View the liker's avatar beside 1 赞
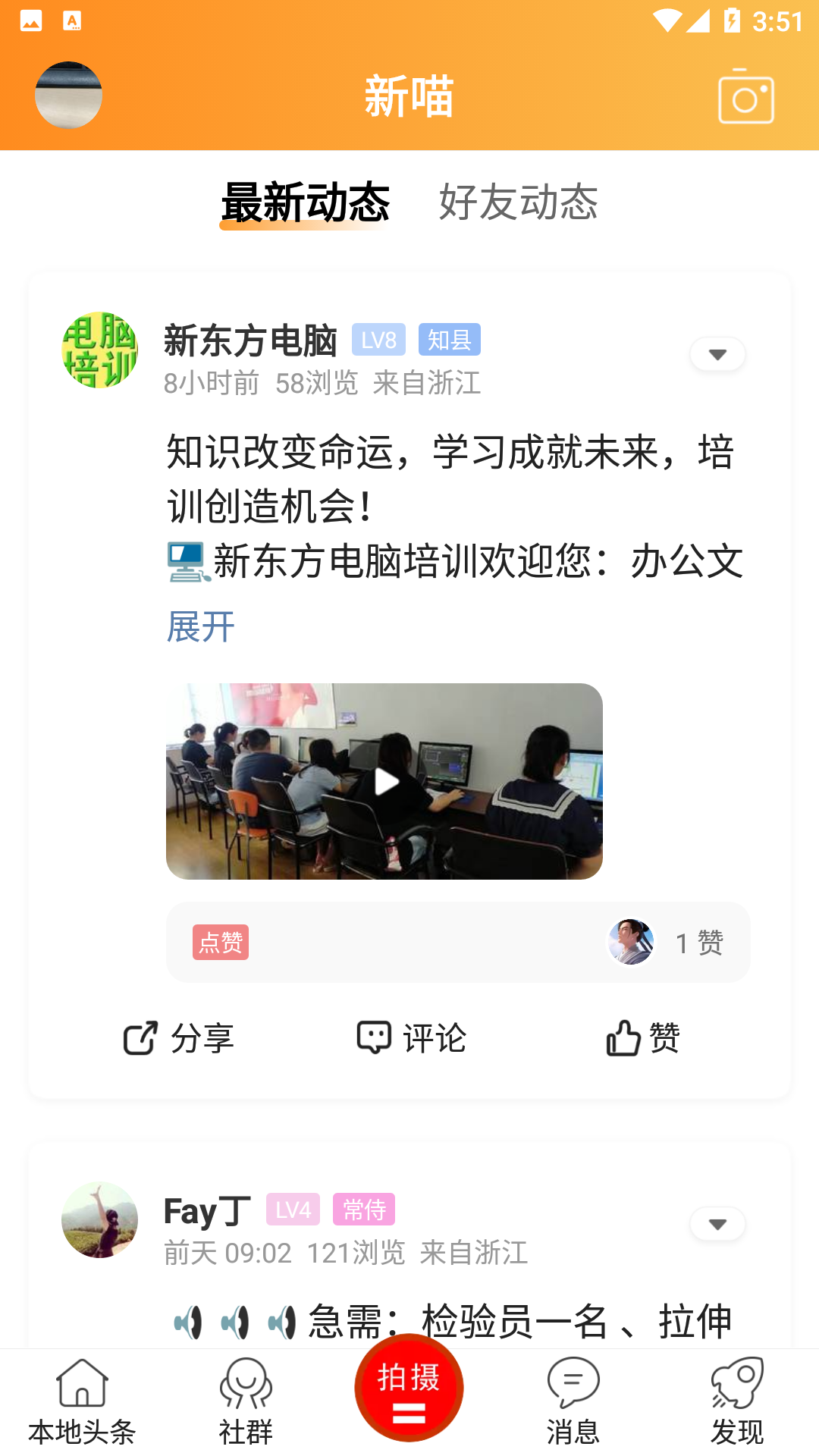The height and width of the screenshot is (1456, 819). pos(631,943)
